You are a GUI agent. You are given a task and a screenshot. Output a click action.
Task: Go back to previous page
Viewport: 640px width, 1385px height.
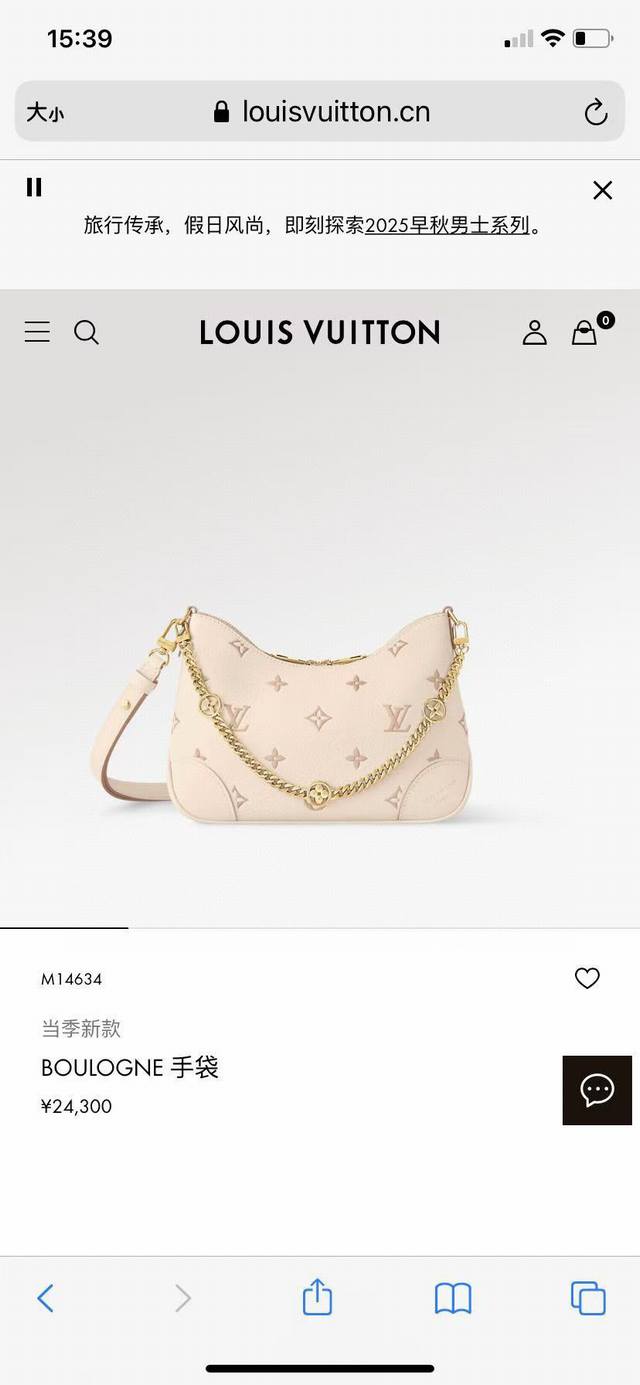tap(45, 1298)
